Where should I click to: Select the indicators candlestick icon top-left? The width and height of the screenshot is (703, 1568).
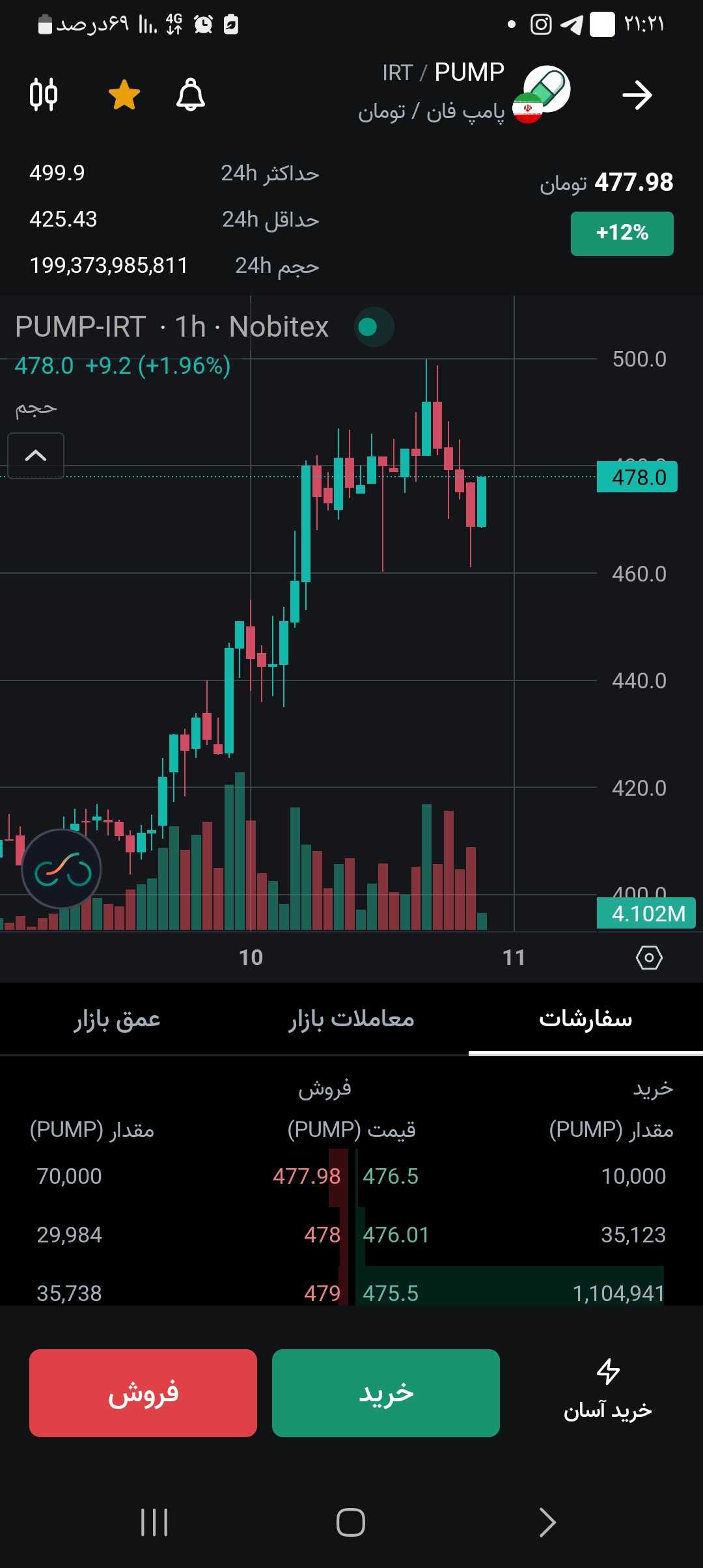click(x=44, y=94)
